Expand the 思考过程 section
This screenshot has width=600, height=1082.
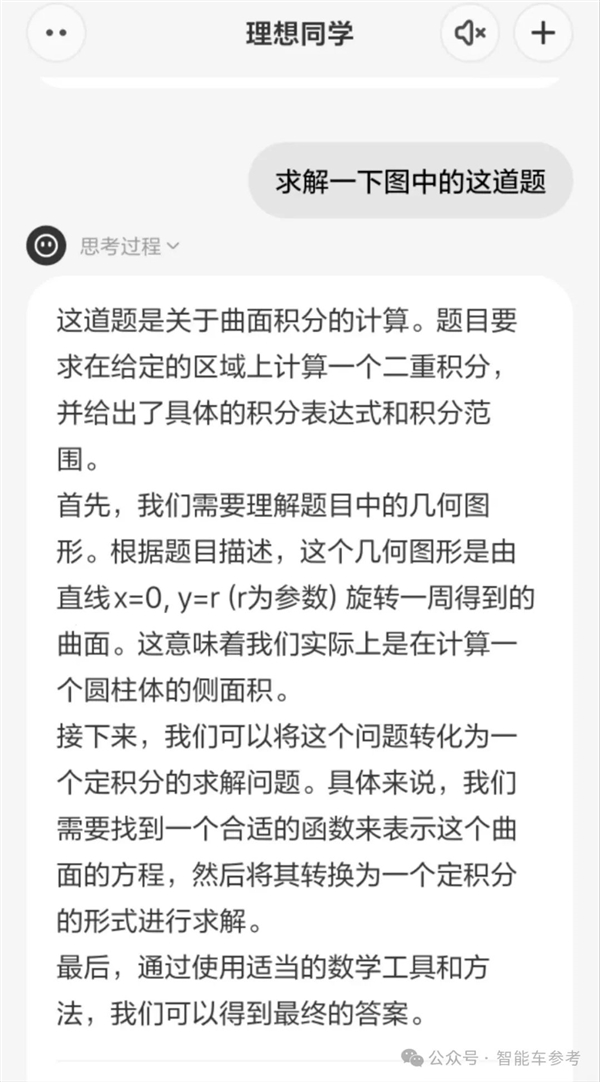130,246
